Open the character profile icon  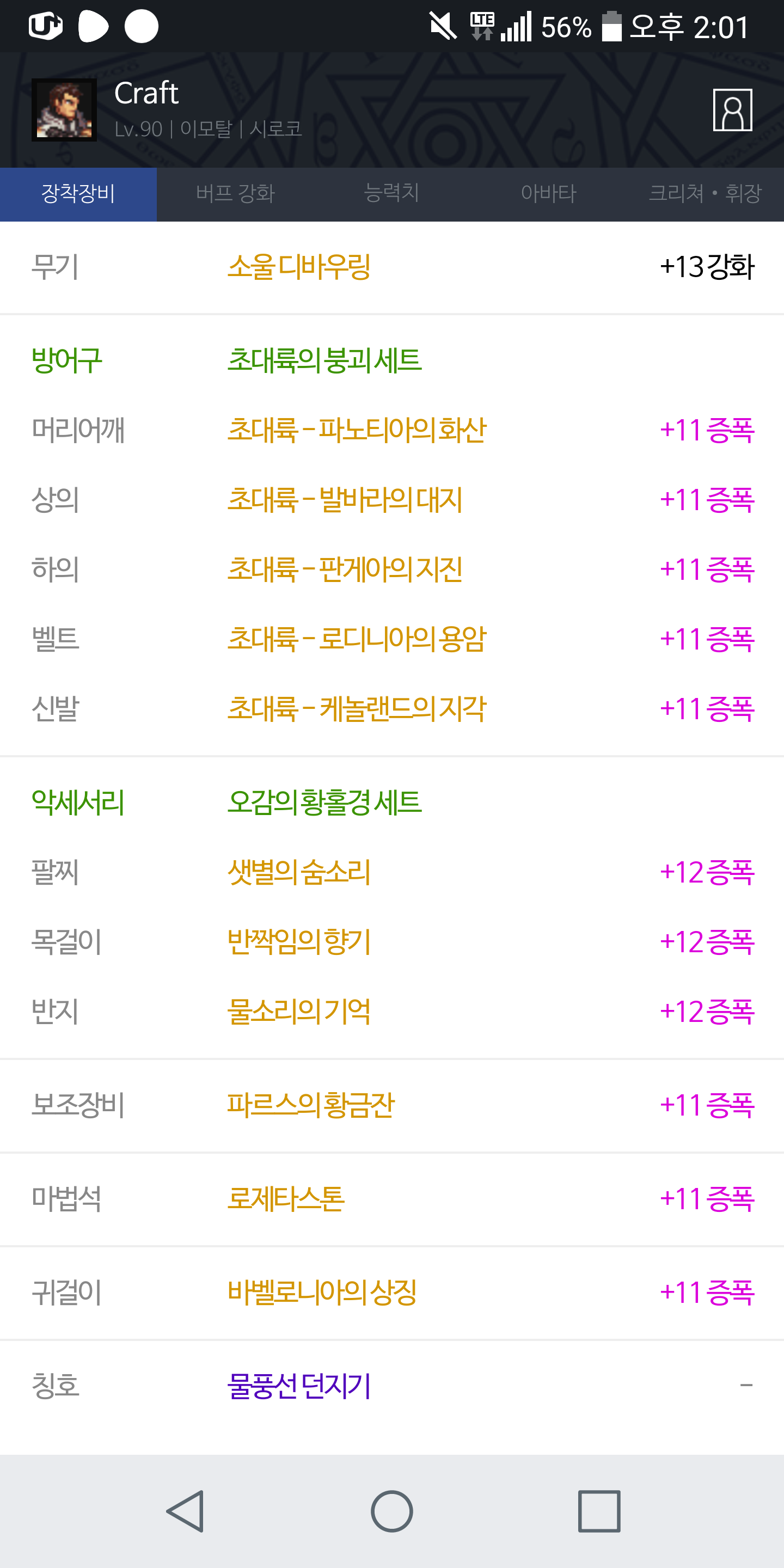pyautogui.click(x=732, y=109)
